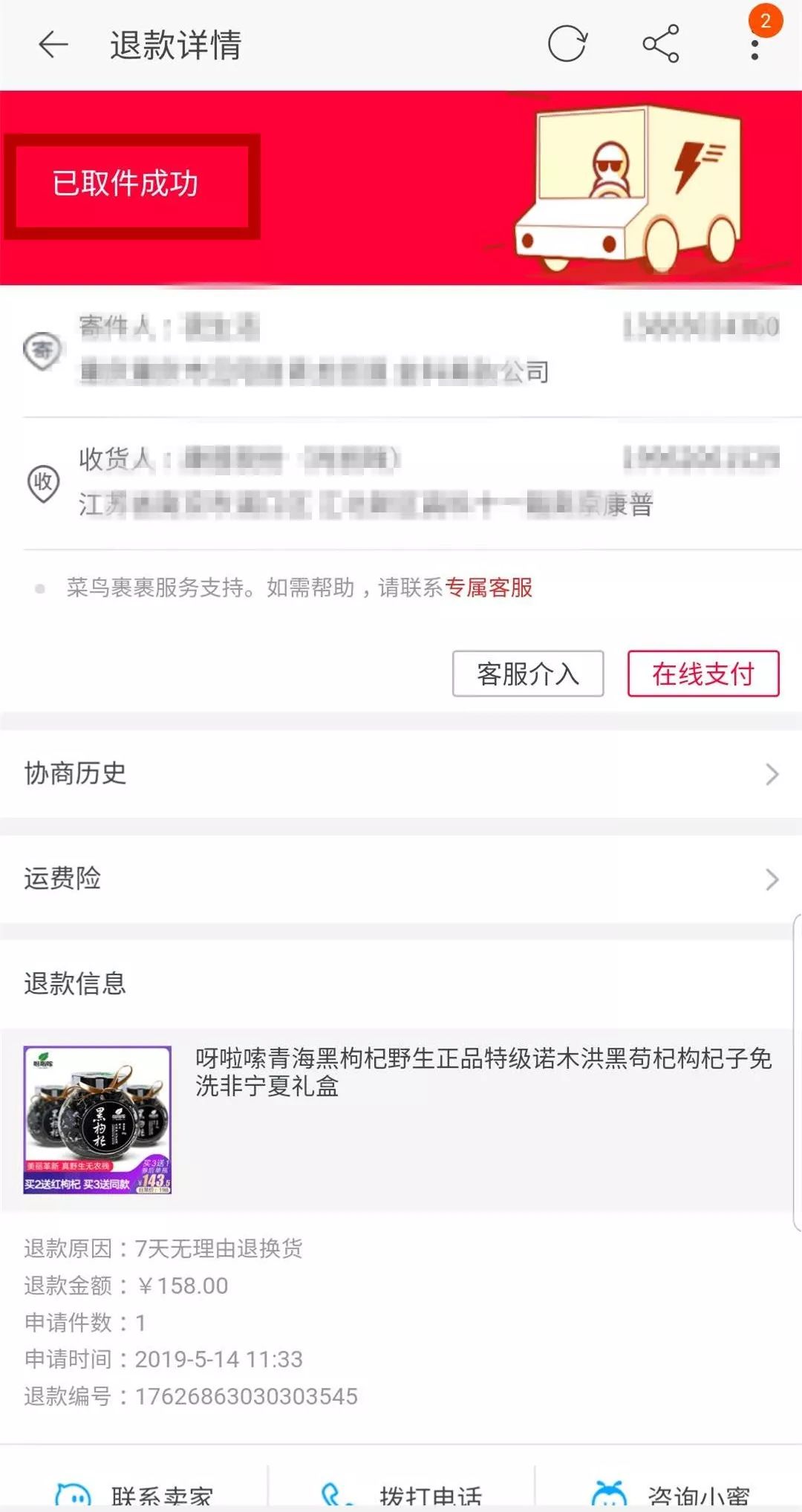Tap the 在线支付 button

(703, 674)
